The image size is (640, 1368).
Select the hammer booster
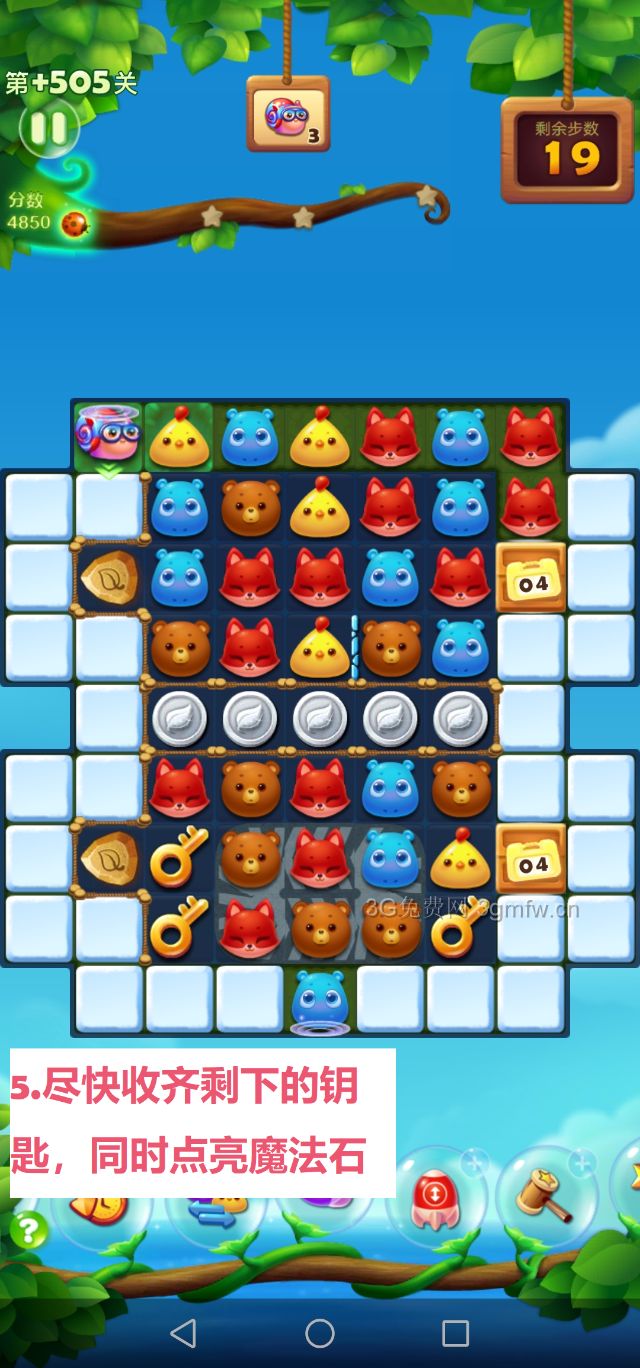click(x=545, y=1194)
